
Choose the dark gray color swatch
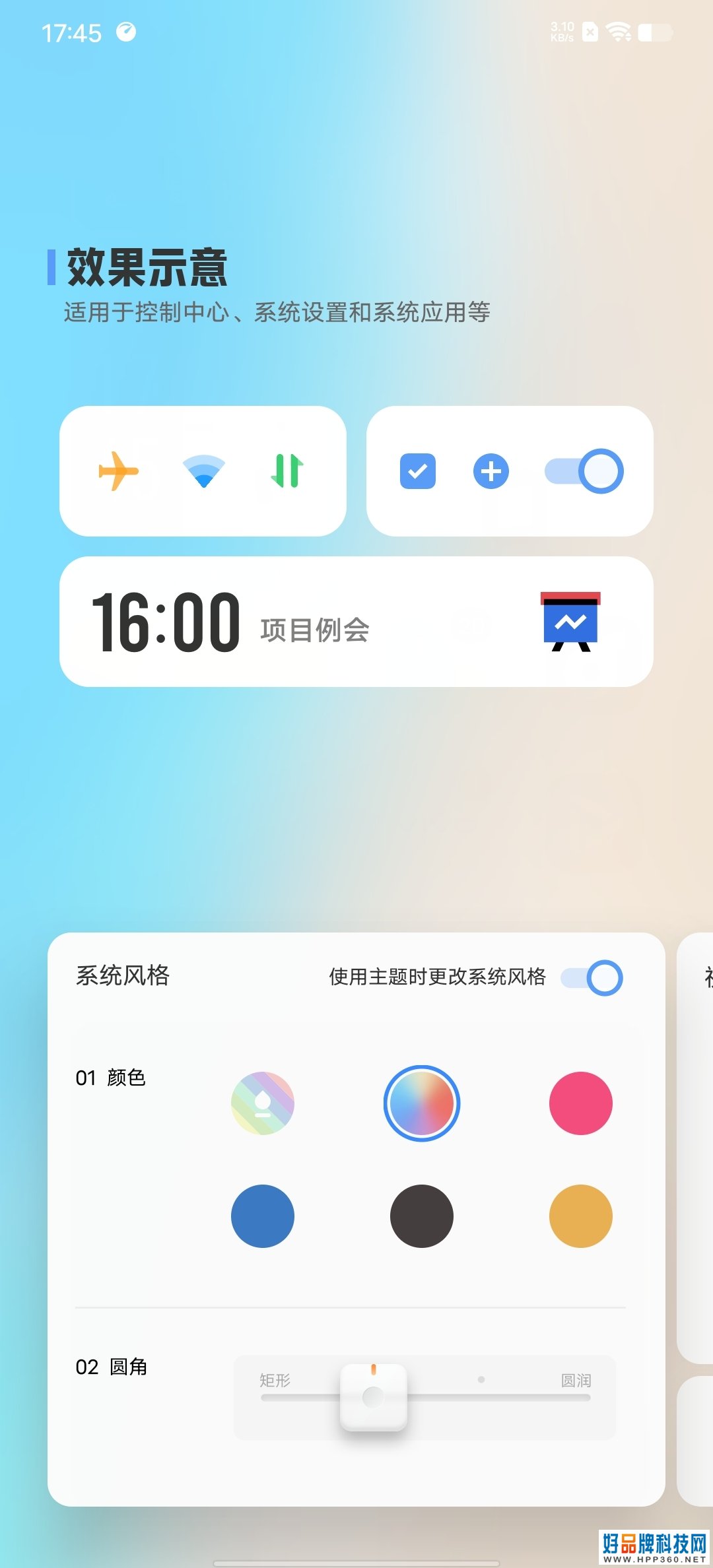(x=422, y=1216)
